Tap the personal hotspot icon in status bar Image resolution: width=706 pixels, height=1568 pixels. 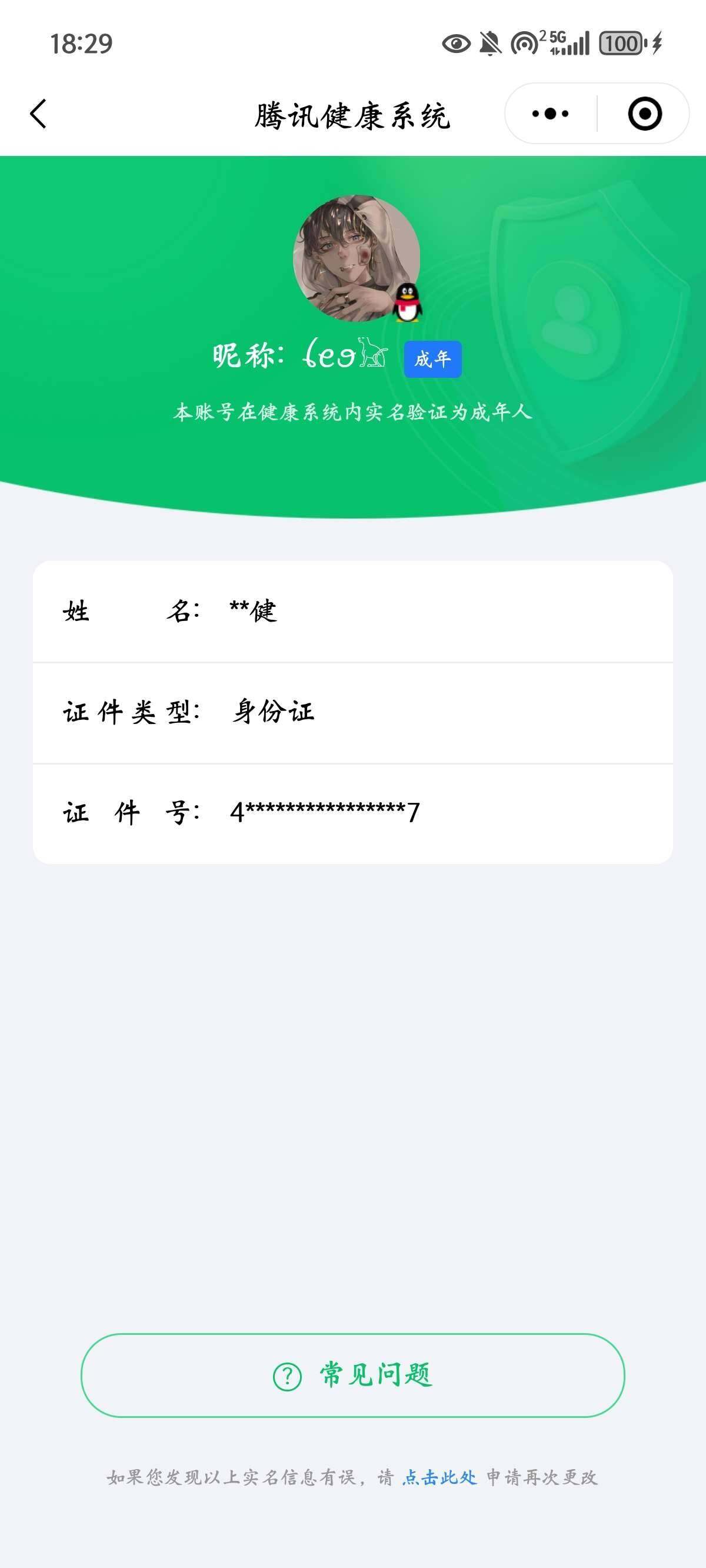[x=527, y=41]
